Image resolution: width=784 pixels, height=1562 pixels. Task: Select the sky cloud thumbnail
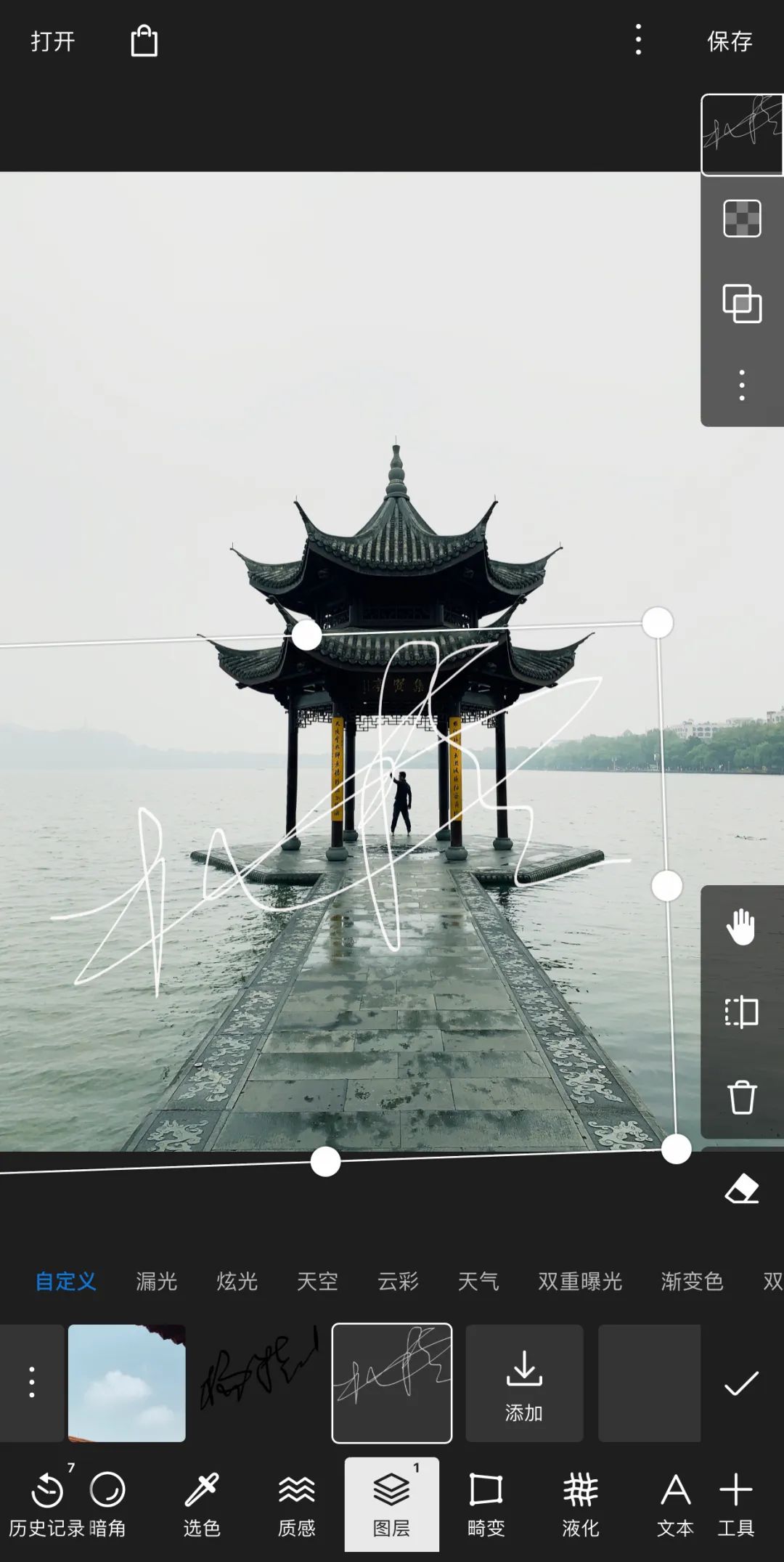(x=127, y=1383)
